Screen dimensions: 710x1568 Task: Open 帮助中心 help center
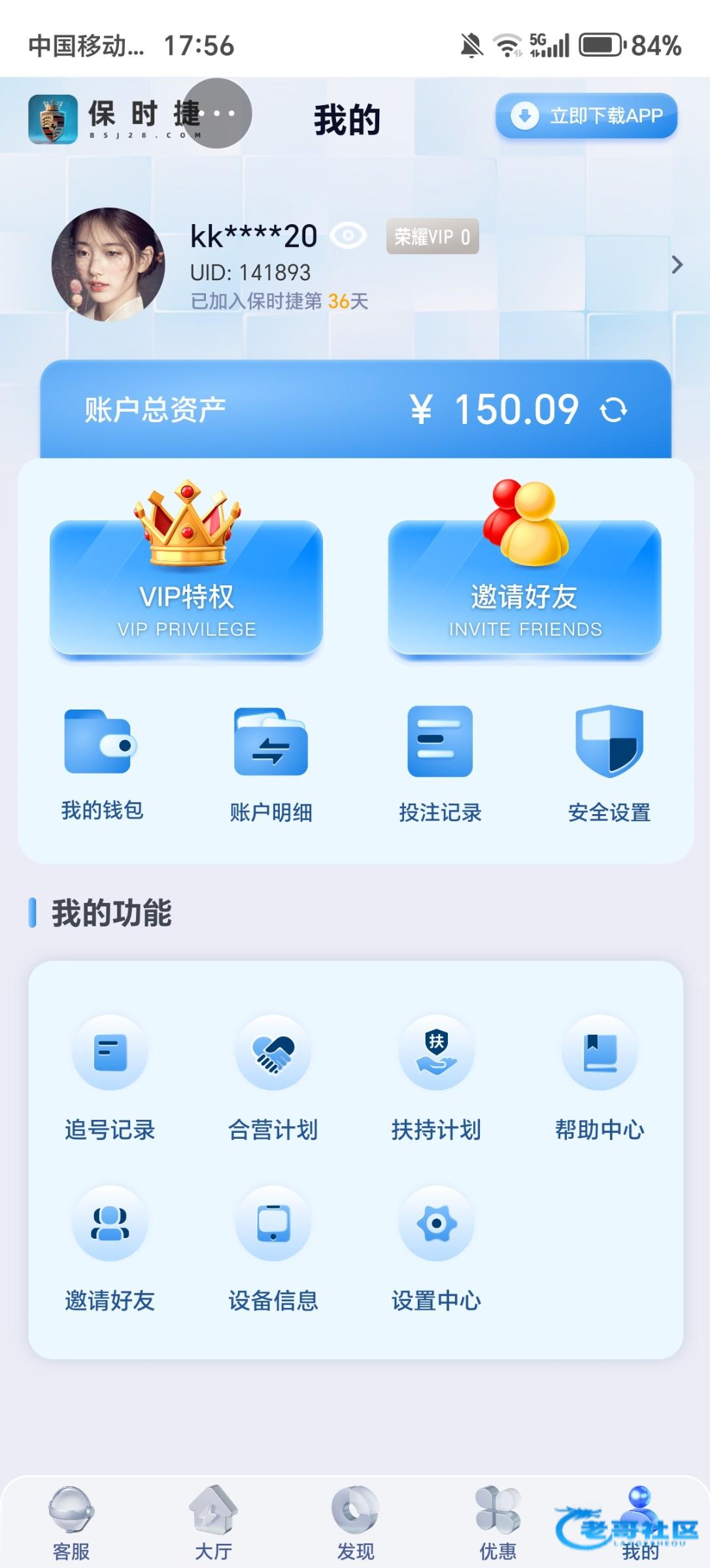[x=600, y=1077]
